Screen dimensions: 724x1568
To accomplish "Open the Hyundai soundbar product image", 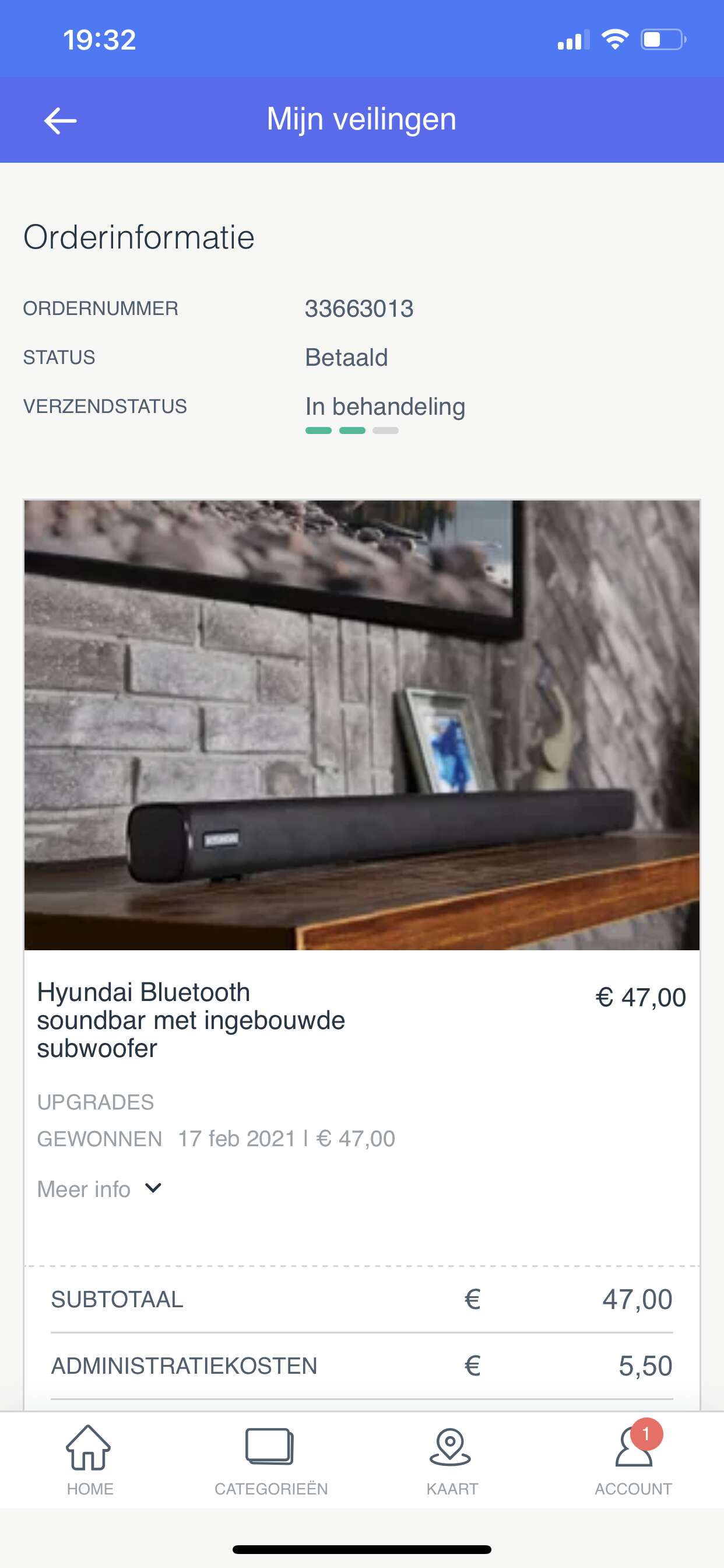I will (362, 725).
